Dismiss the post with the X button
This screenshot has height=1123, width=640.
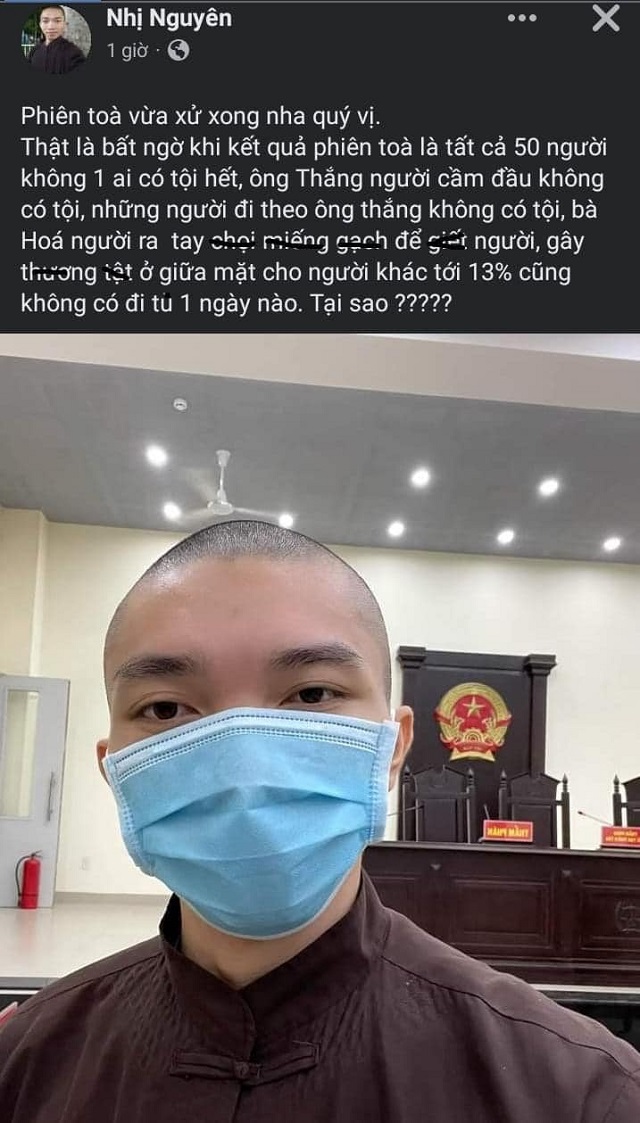(x=606, y=18)
